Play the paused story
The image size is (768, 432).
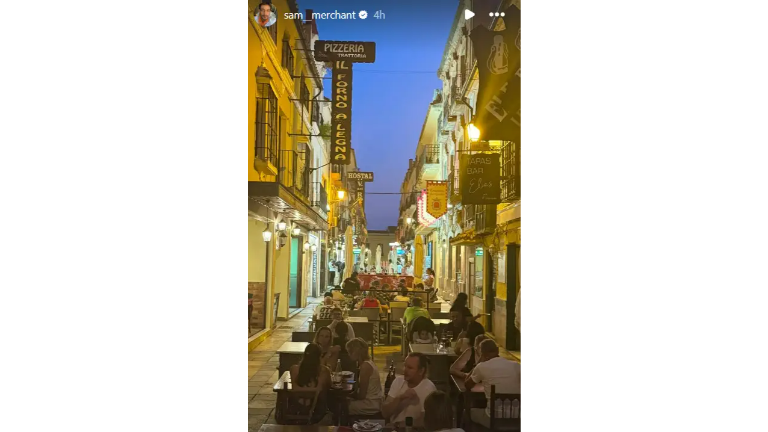pyautogui.click(x=470, y=15)
